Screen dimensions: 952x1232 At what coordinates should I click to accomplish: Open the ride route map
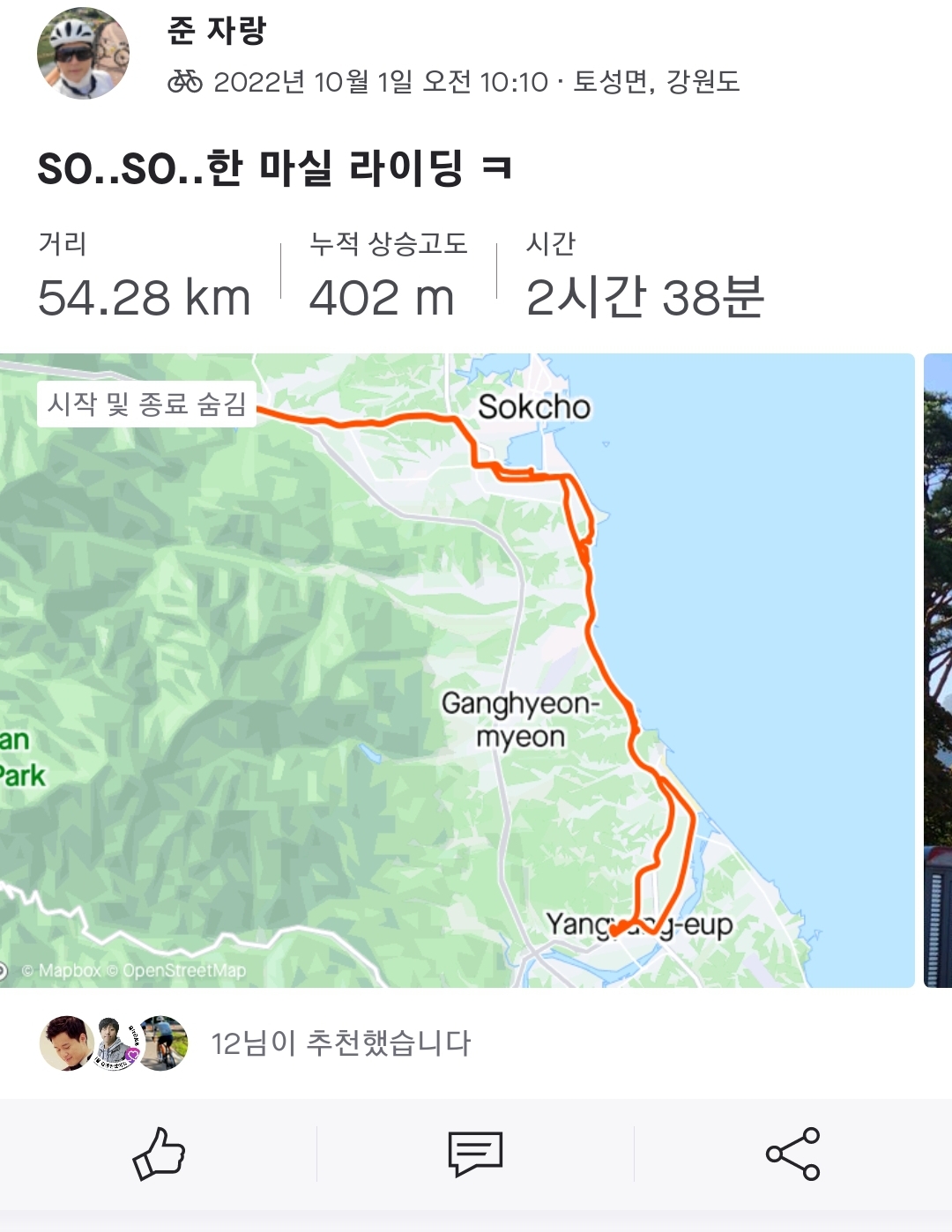tap(457, 670)
